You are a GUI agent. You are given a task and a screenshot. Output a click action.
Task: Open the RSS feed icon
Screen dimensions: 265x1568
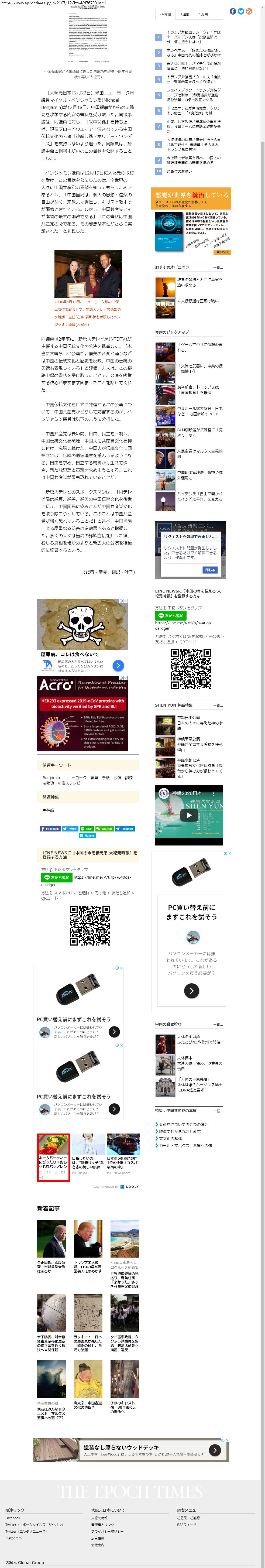249,12
